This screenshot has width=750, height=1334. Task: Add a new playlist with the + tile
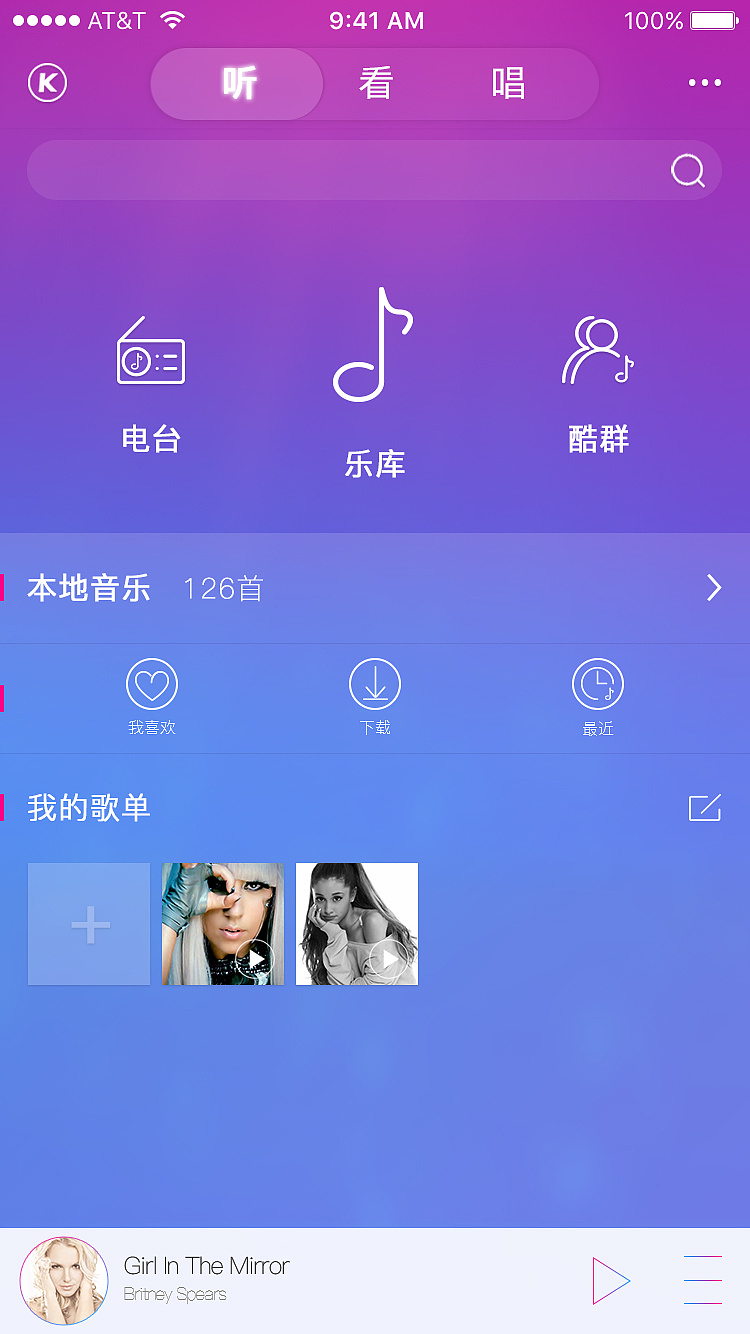pos(88,923)
